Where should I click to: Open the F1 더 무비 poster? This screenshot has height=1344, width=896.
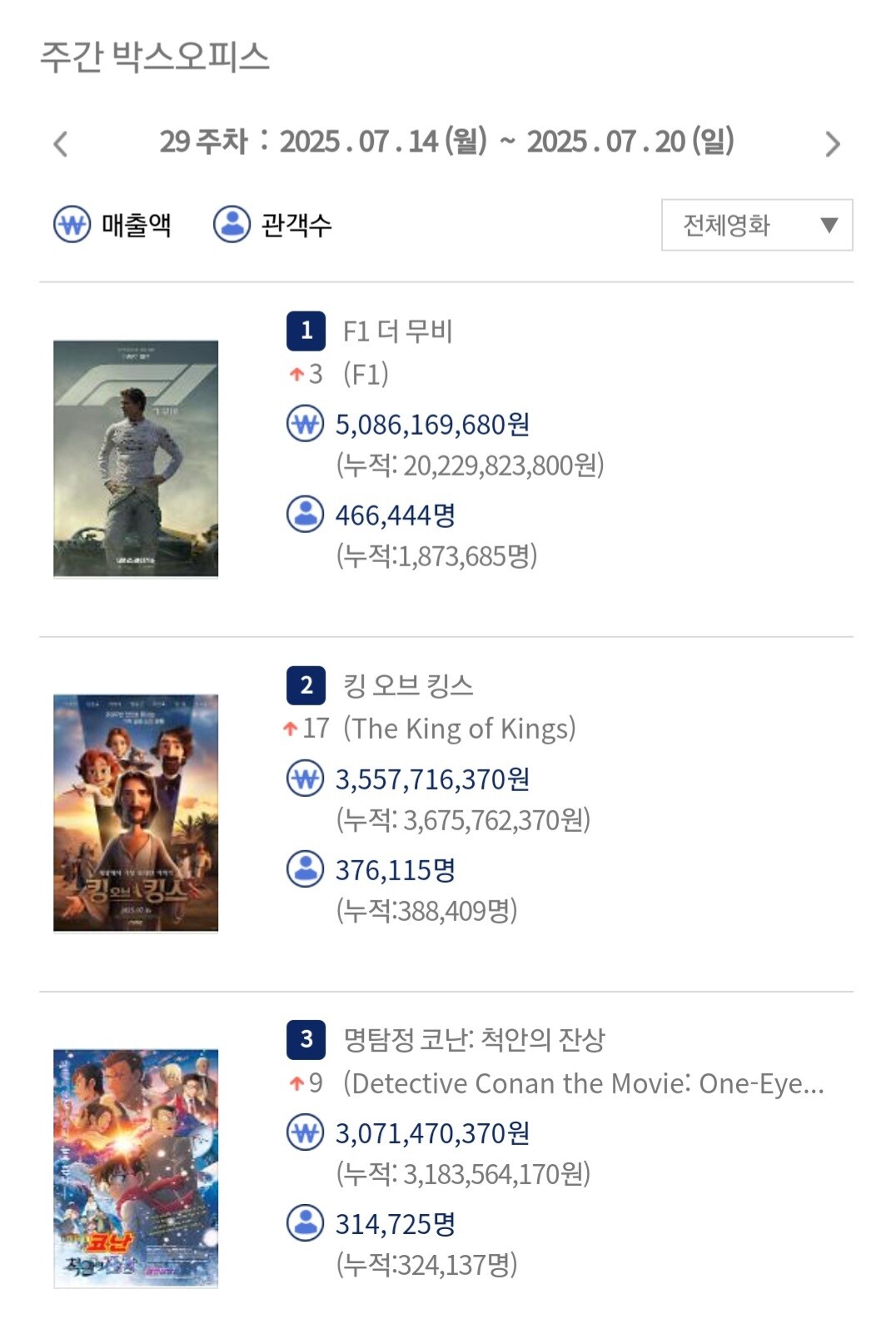pos(136,458)
